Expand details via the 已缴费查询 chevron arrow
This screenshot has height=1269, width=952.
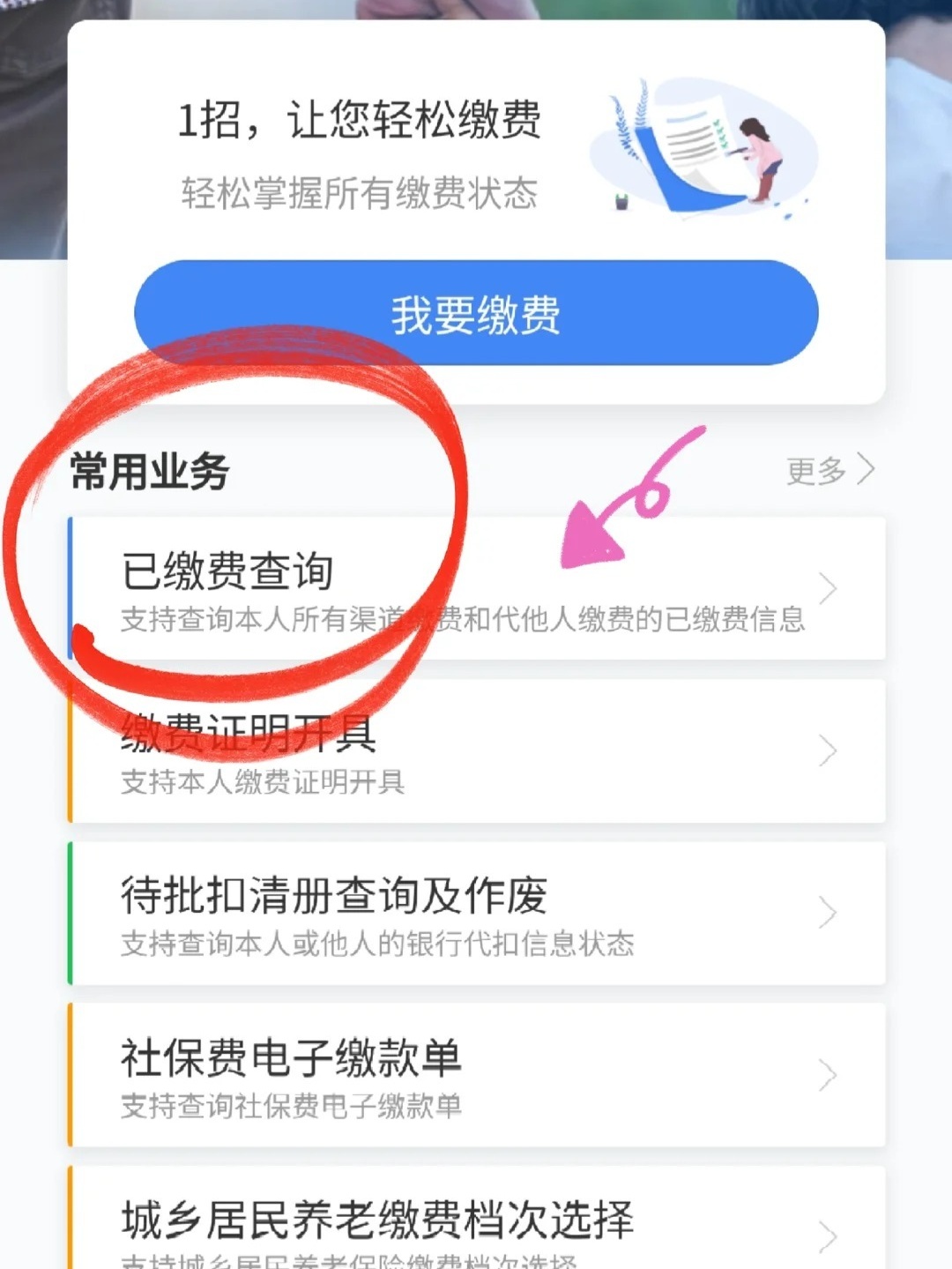click(827, 586)
